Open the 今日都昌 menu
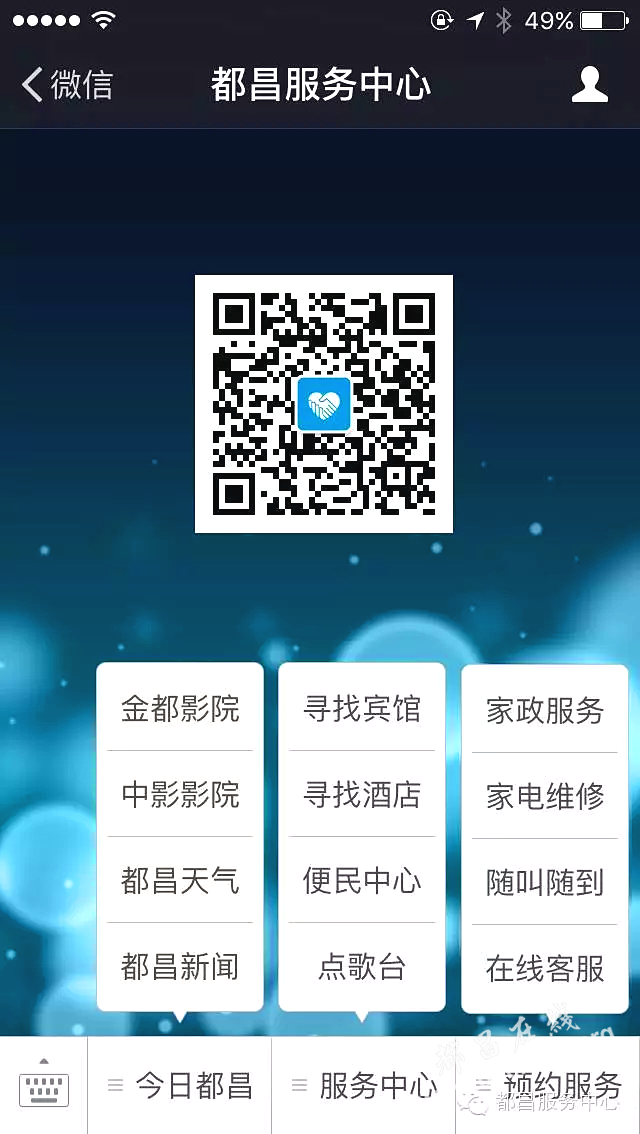Viewport: 640px width, 1134px height. [x=180, y=1085]
